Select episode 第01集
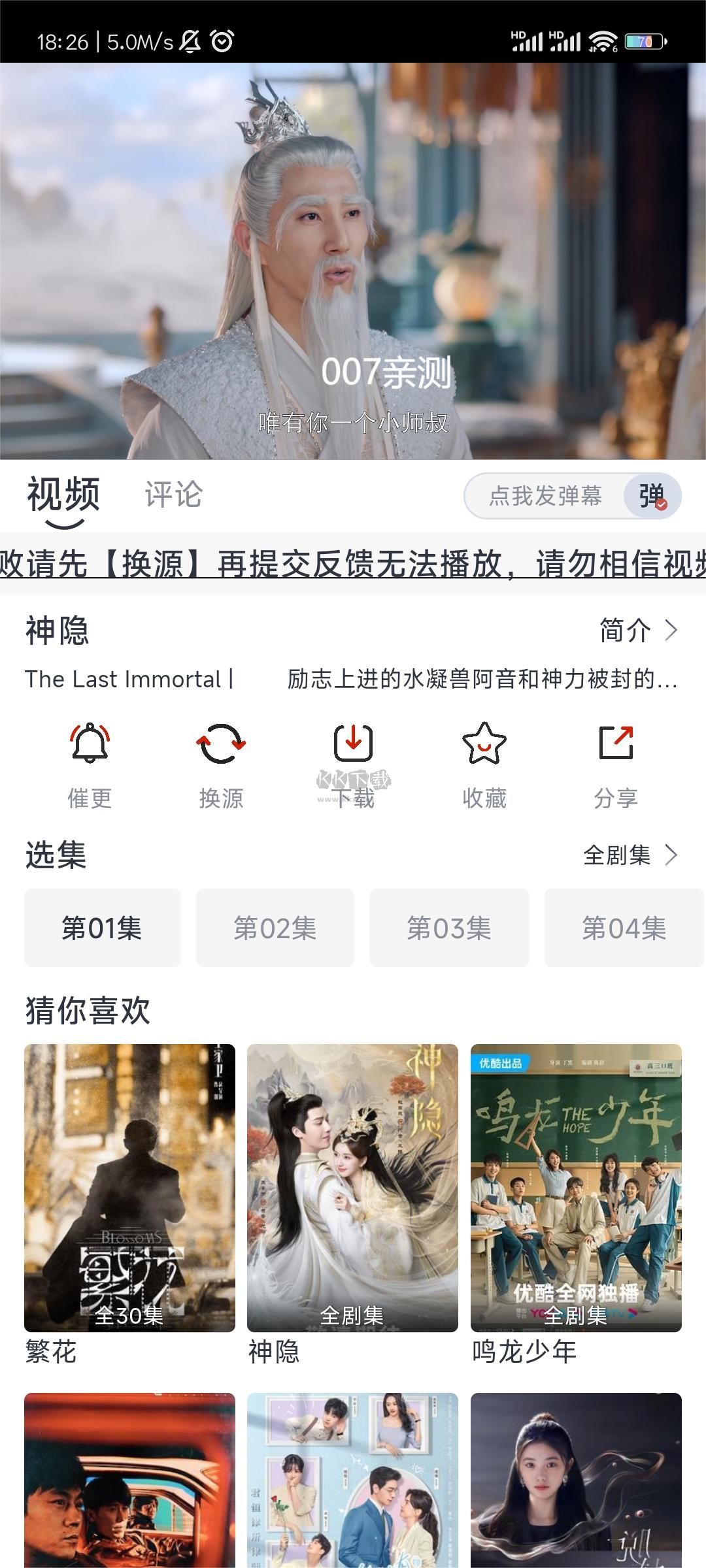The height and width of the screenshot is (1568, 706). [x=102, y=928]
